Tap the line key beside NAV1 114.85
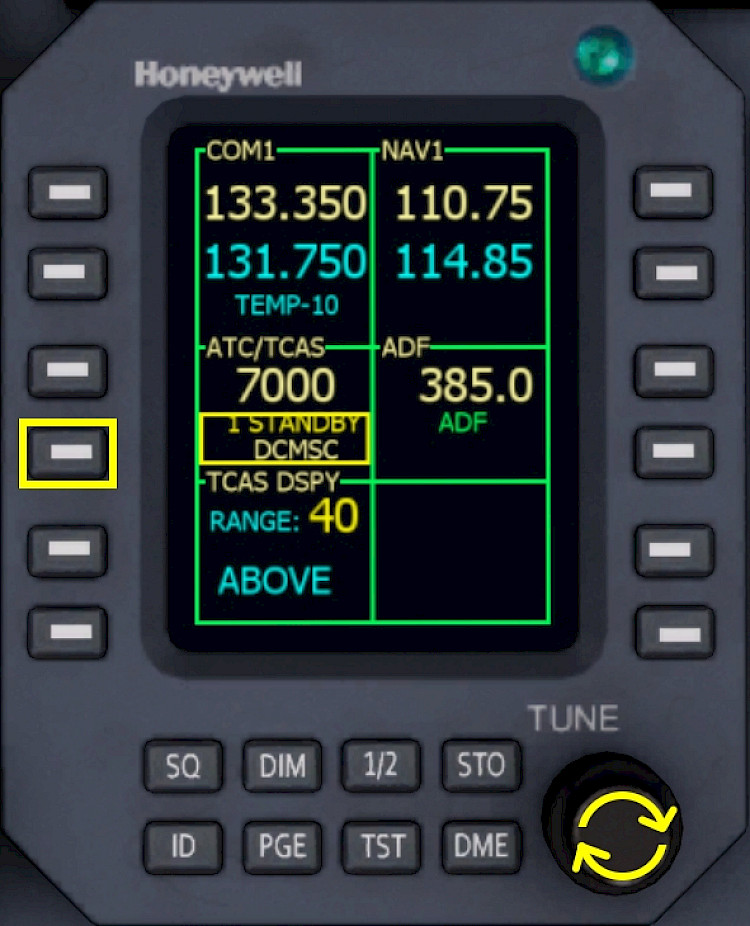The image size is (750, 926). 673,270
